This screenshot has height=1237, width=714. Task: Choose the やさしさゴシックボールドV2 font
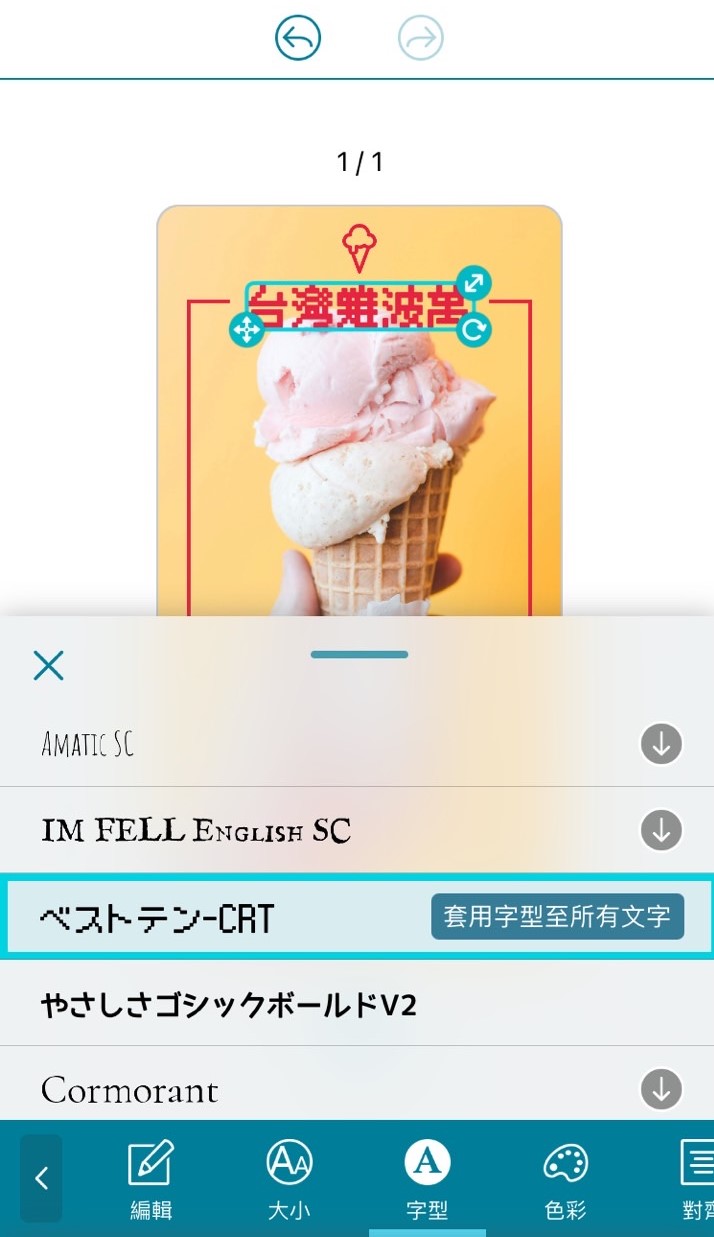(228, 1004)
